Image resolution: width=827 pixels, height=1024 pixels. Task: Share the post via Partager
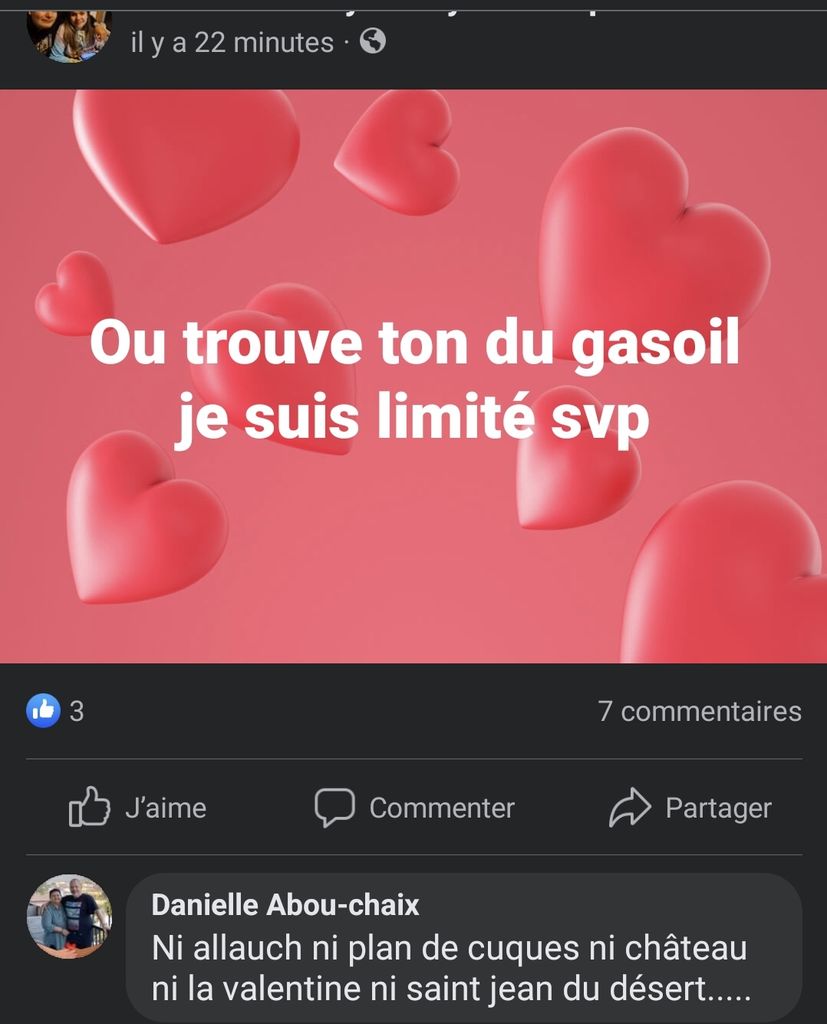(690, 807)
